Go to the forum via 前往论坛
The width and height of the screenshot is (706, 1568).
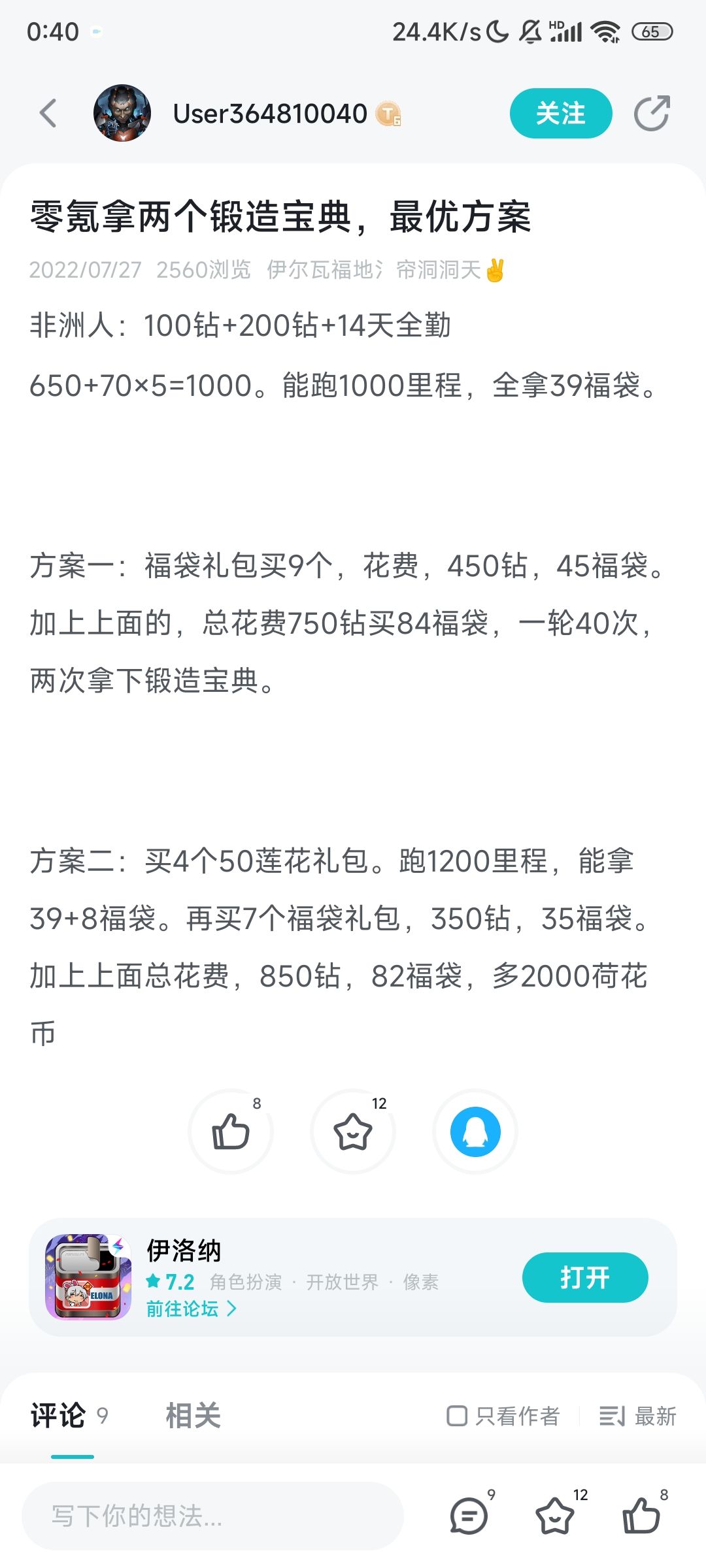[x=191, y=1309]
